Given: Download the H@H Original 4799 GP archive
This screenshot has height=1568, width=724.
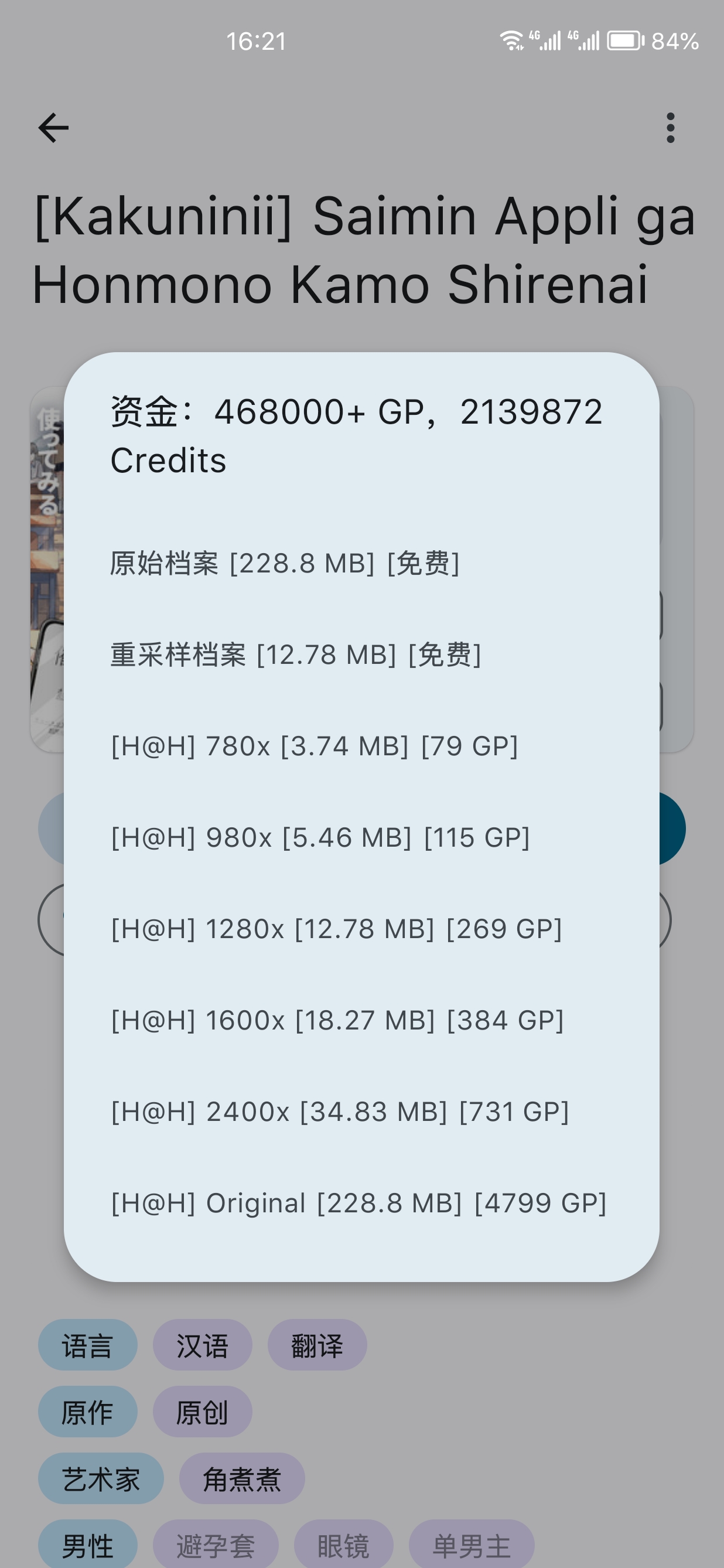Looking at the screenshot, I should coord(358,1203).
